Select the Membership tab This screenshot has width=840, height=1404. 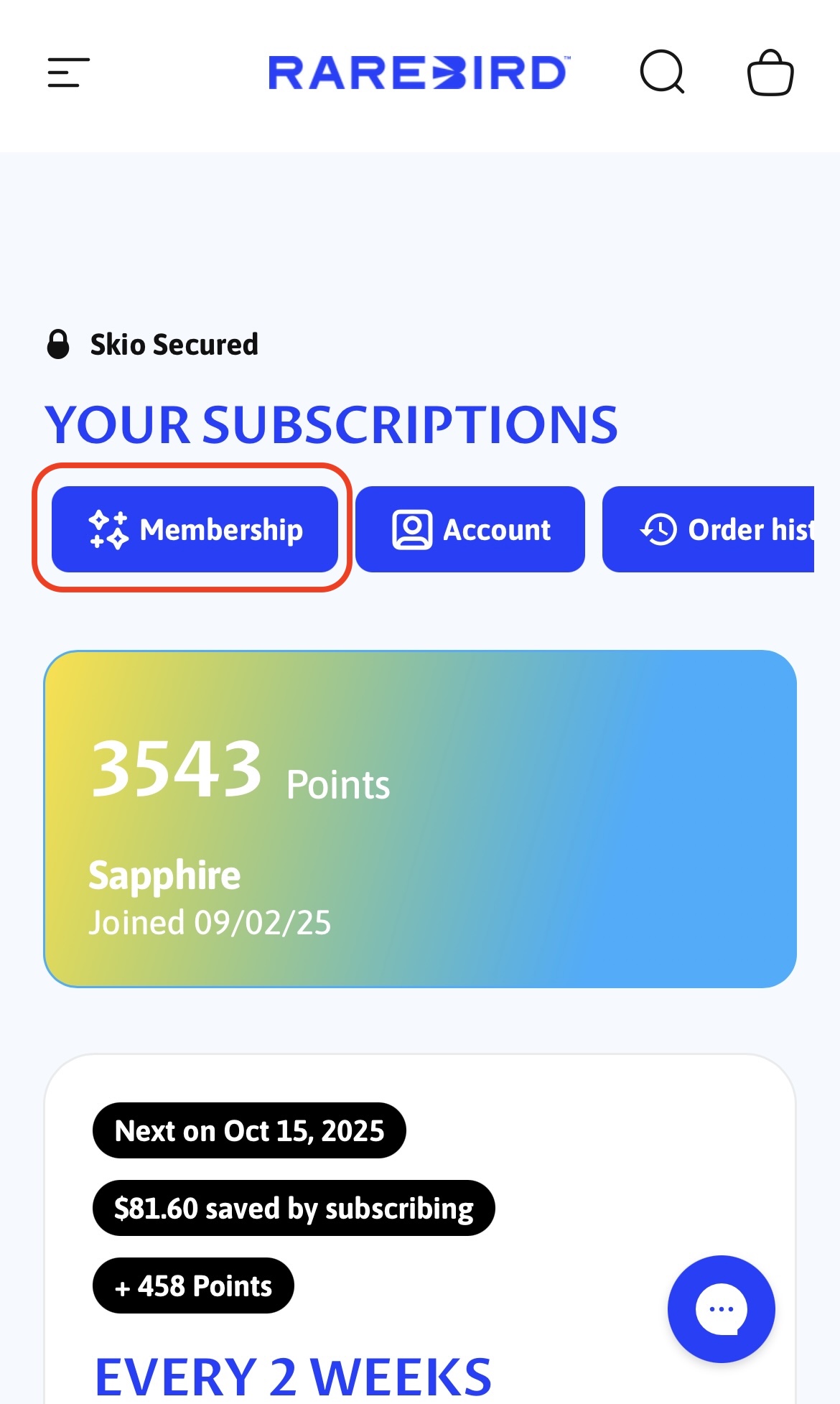[x=195, y=529]
